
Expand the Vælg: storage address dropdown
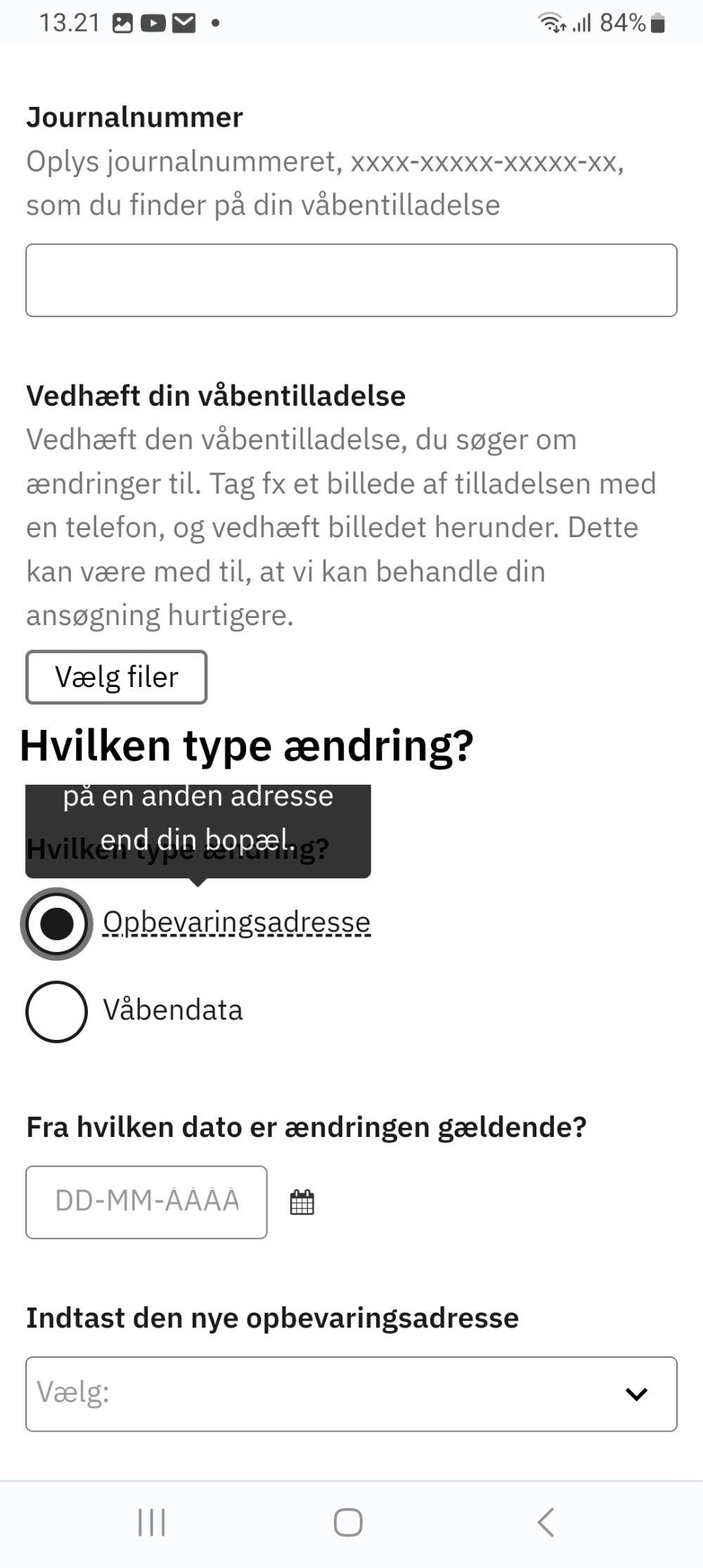pos(351,1394)
